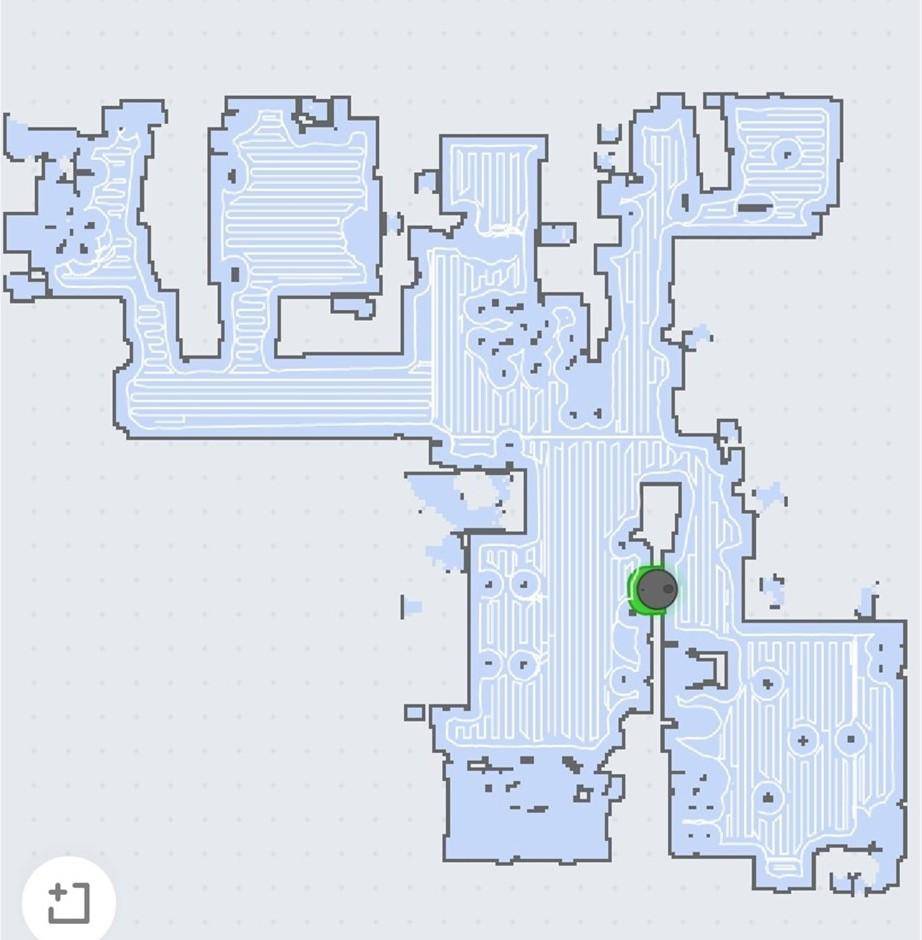Viewport: 922px width, 940px height.
Task: Tap the add zone button
Action: pyautogui.click(x=68, y=902)
